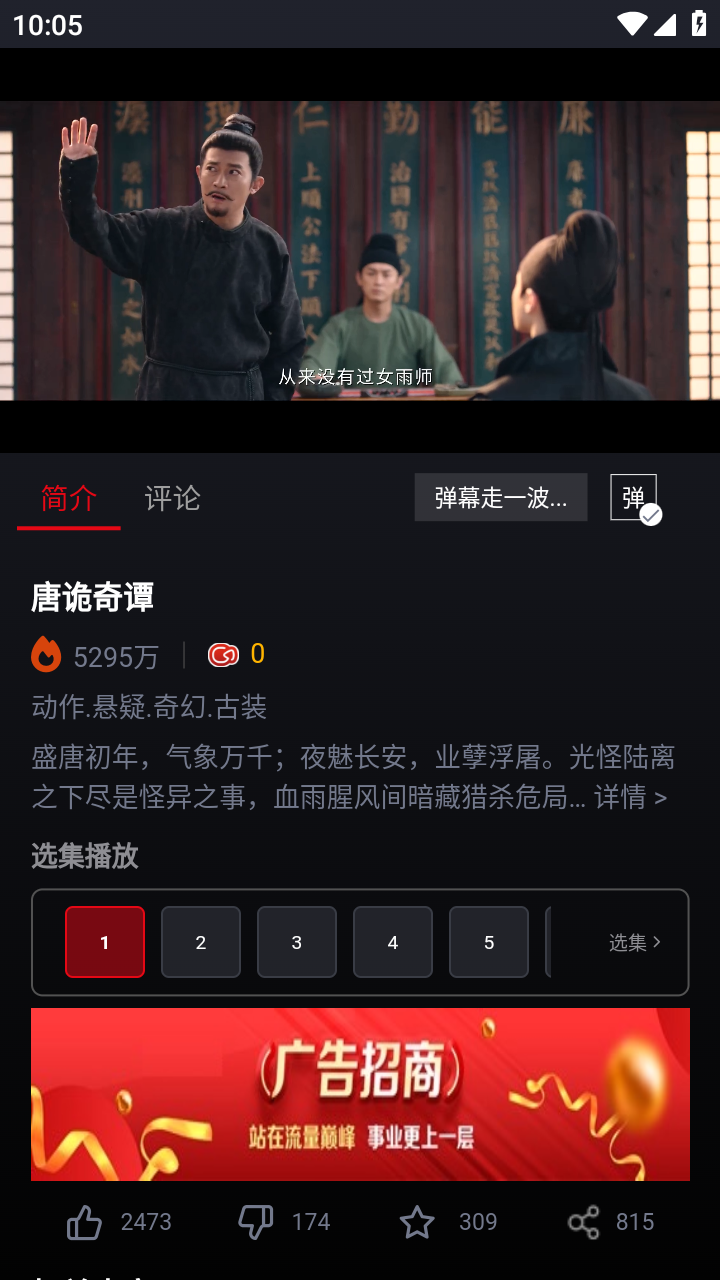This screenshot has width=720, height=1280.
Task: Toggle bullet comments off via 弹 switch
Action: point(632,498)
